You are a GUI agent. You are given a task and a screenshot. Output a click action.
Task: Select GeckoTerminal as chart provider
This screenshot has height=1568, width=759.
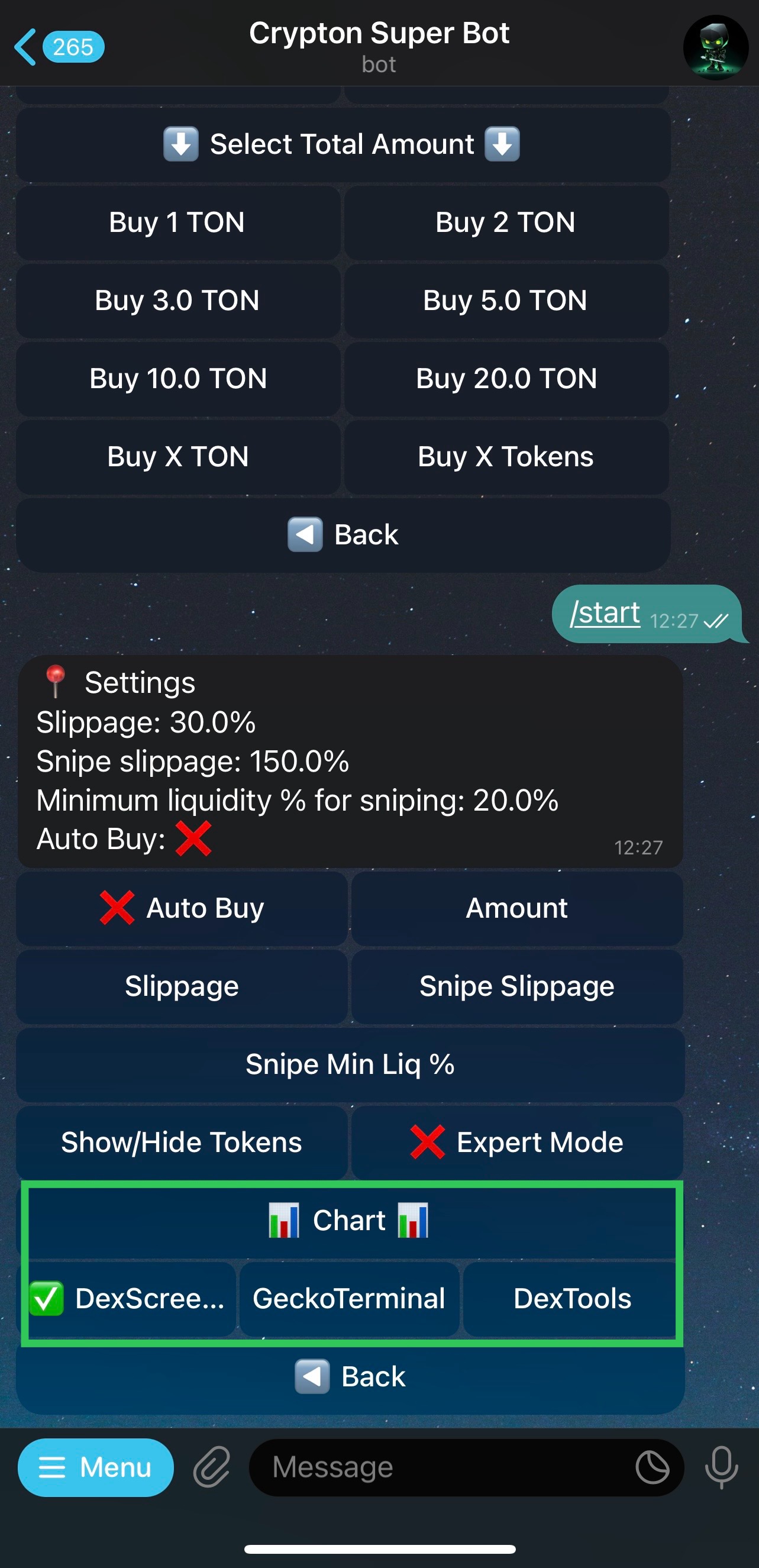(349, 1298)
